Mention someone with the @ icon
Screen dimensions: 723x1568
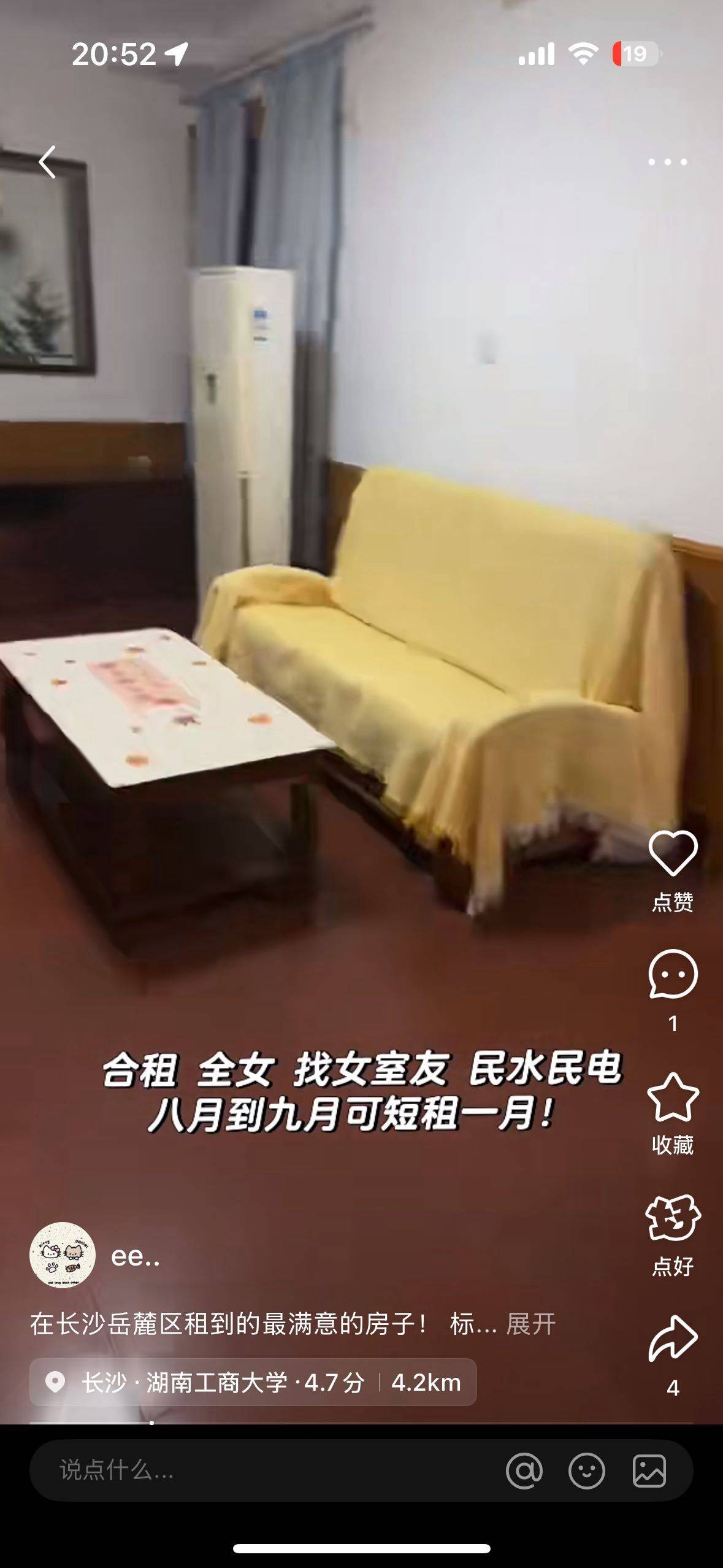pos(524,1470)
